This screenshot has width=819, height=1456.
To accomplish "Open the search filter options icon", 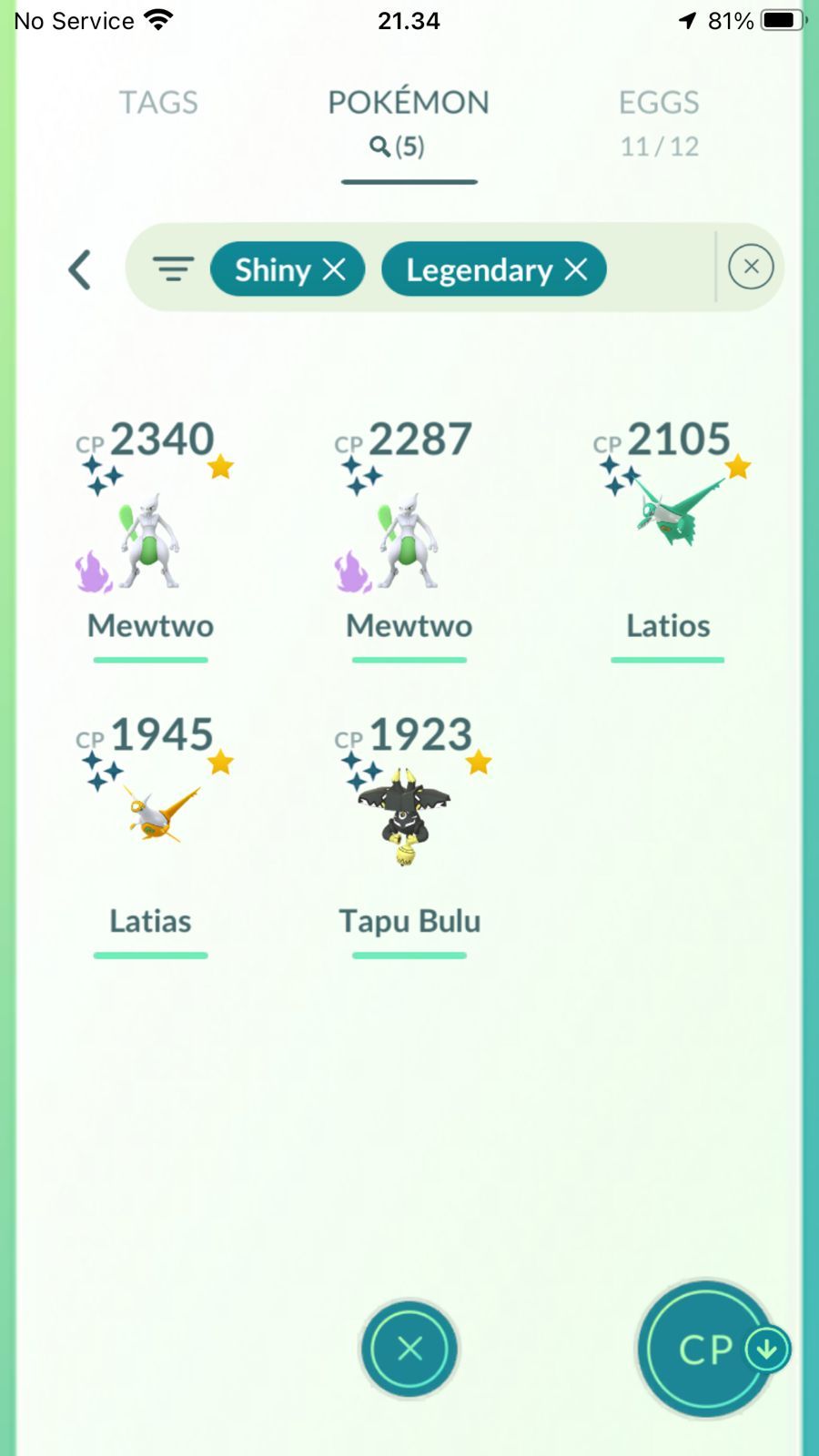I will 173,268.
